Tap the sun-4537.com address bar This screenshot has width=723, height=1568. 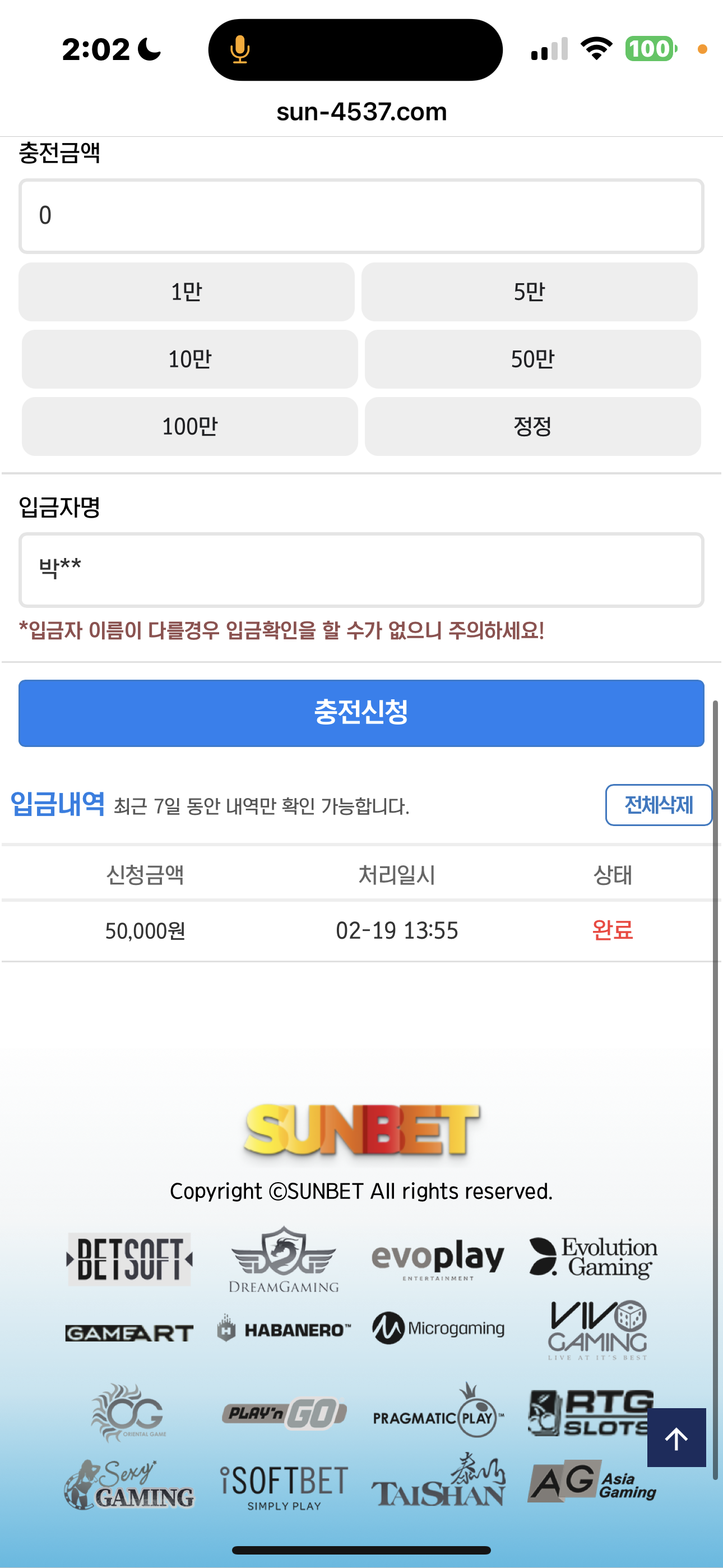[361, 112]
